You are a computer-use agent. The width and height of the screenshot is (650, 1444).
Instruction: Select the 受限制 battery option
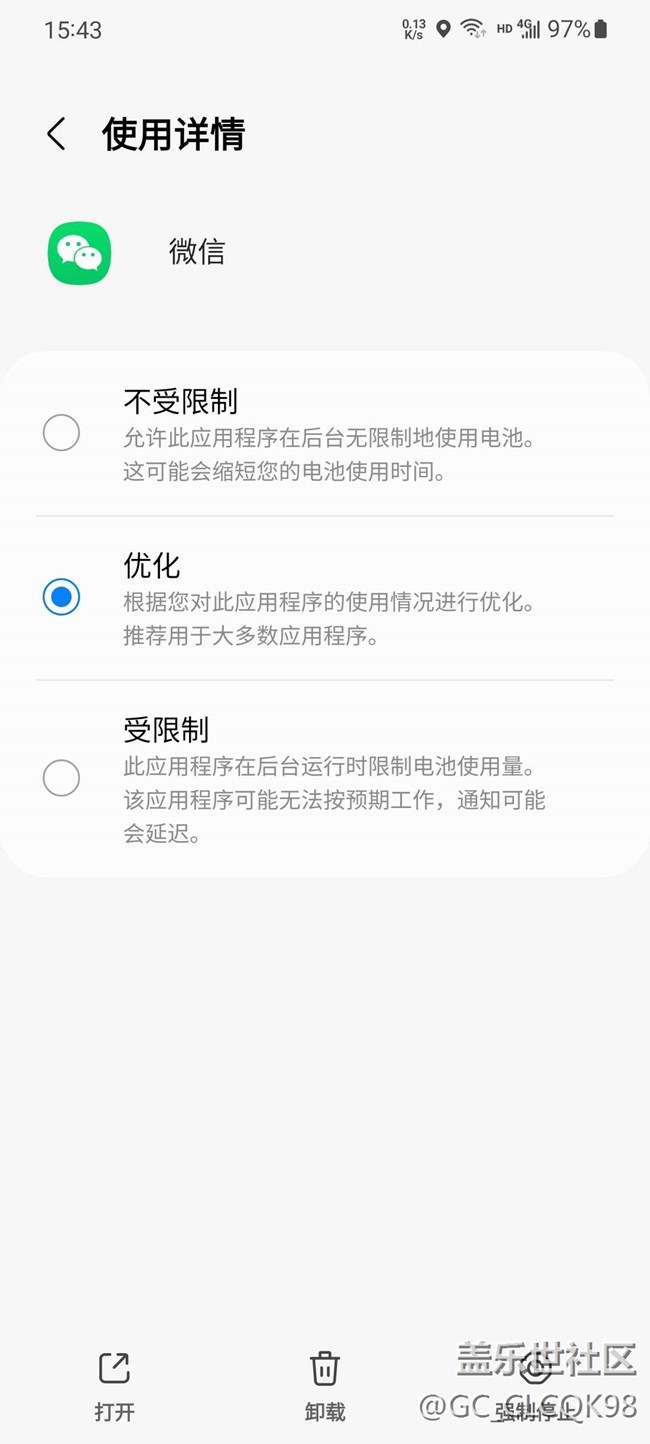pyautogui.click(x=62, y=778)
